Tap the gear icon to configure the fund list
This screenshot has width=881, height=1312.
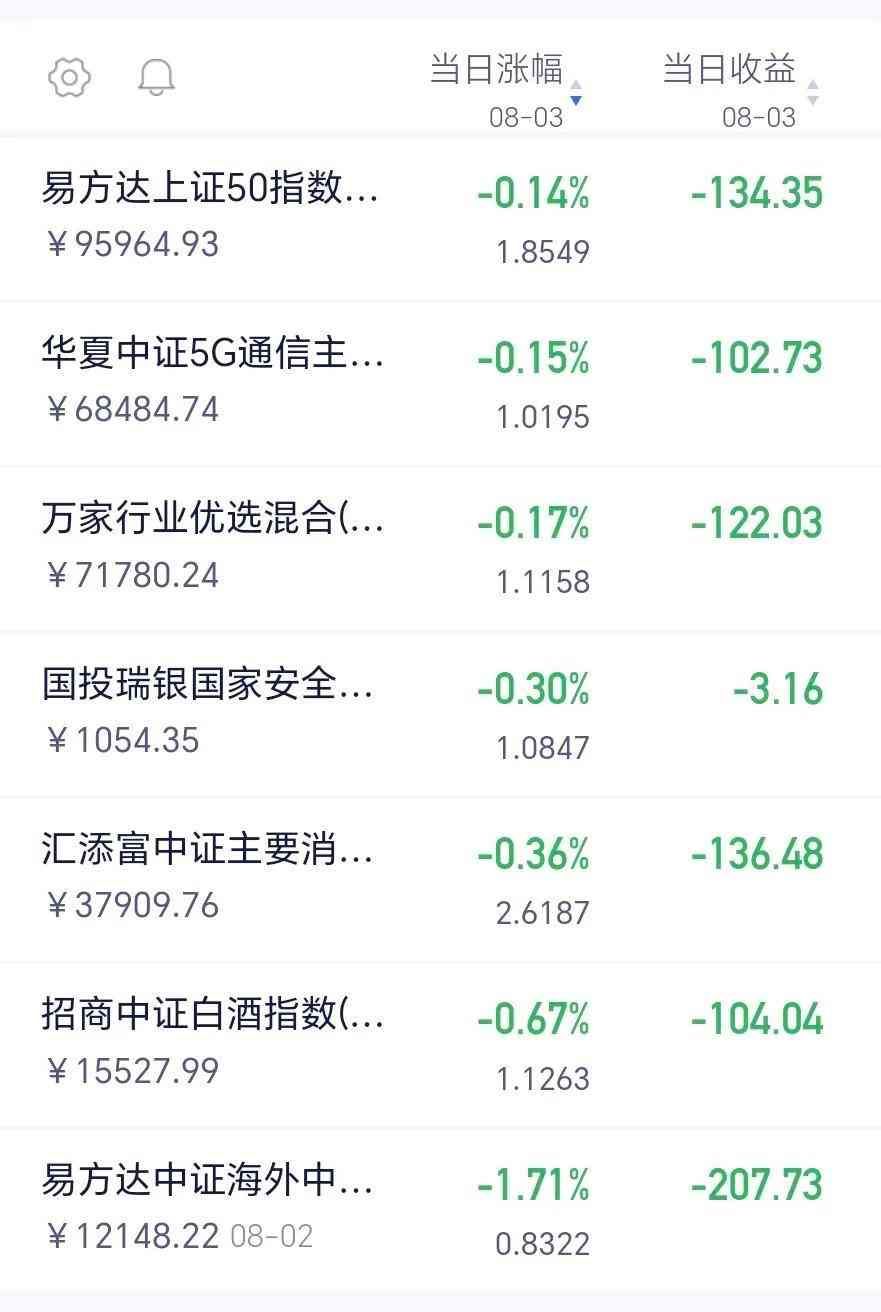click(x=69, y=76)
